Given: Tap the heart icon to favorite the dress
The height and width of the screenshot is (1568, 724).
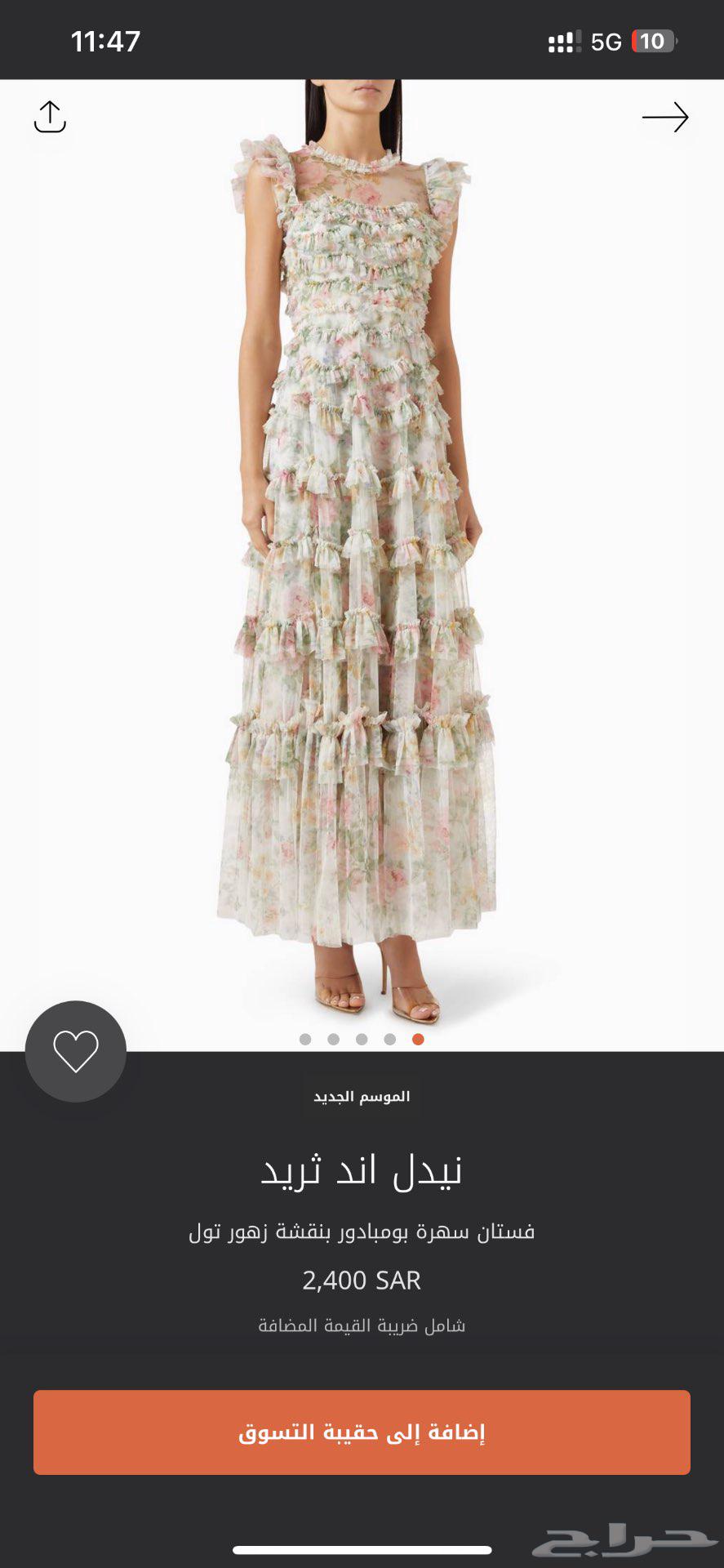Looking at the screenshot, I should click(x=74, y=1052).
